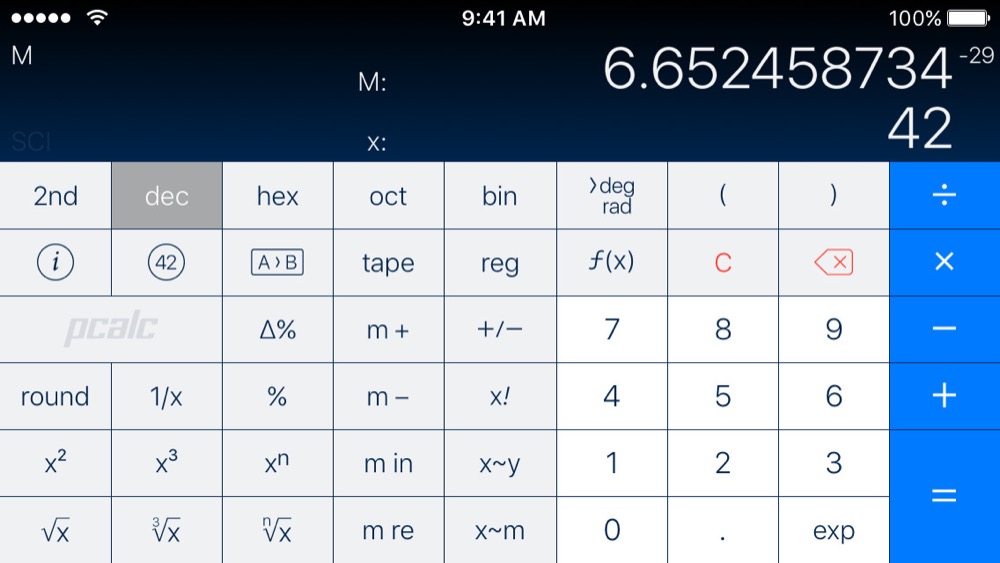Compute factorial with x! key
Viewport: 1000px width, 563px height.
coord(499,396)
